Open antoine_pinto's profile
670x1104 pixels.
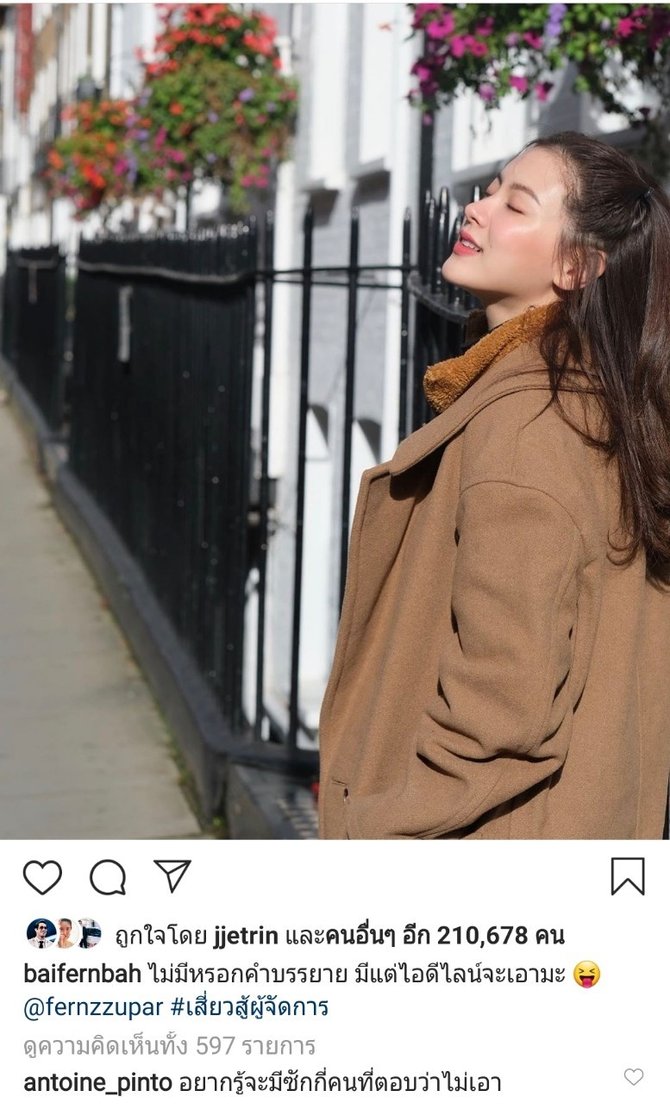click(x=95, y=1082)
